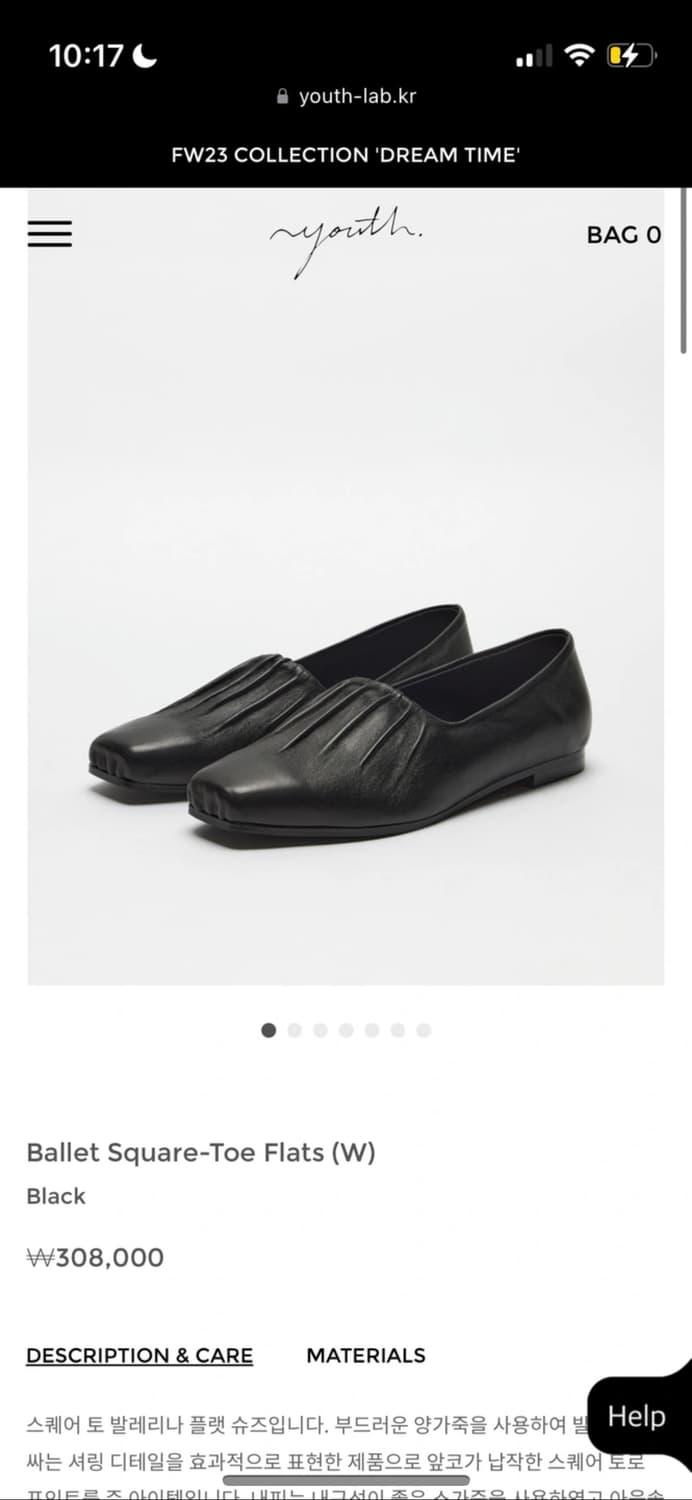Open the hamburger menu

[x=49, y=234]
